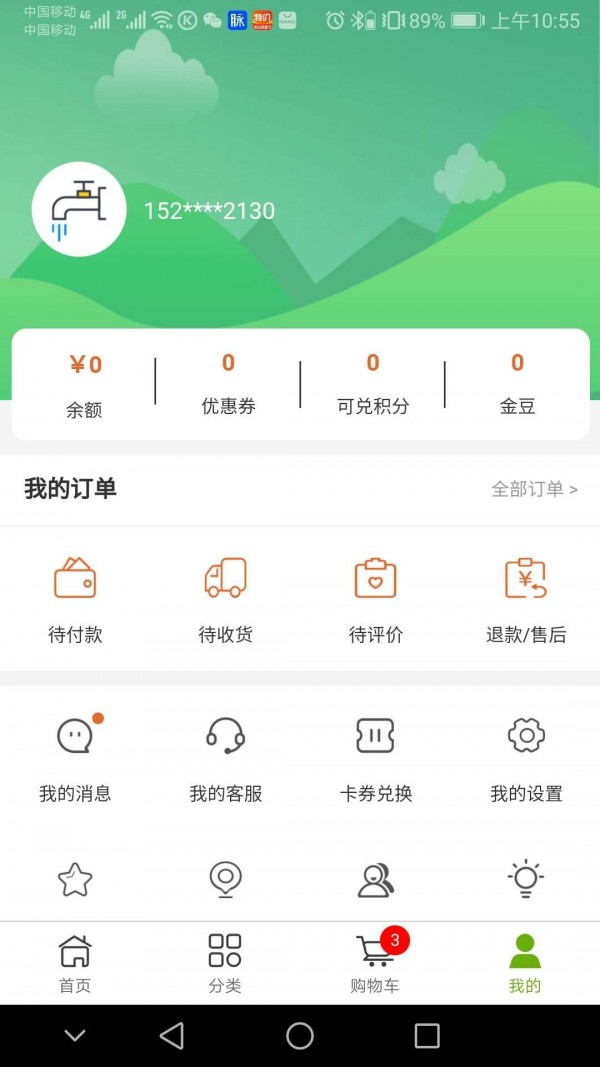
Task: Open the 金豆 gold beans entry
Action: (x=517, y=383)
